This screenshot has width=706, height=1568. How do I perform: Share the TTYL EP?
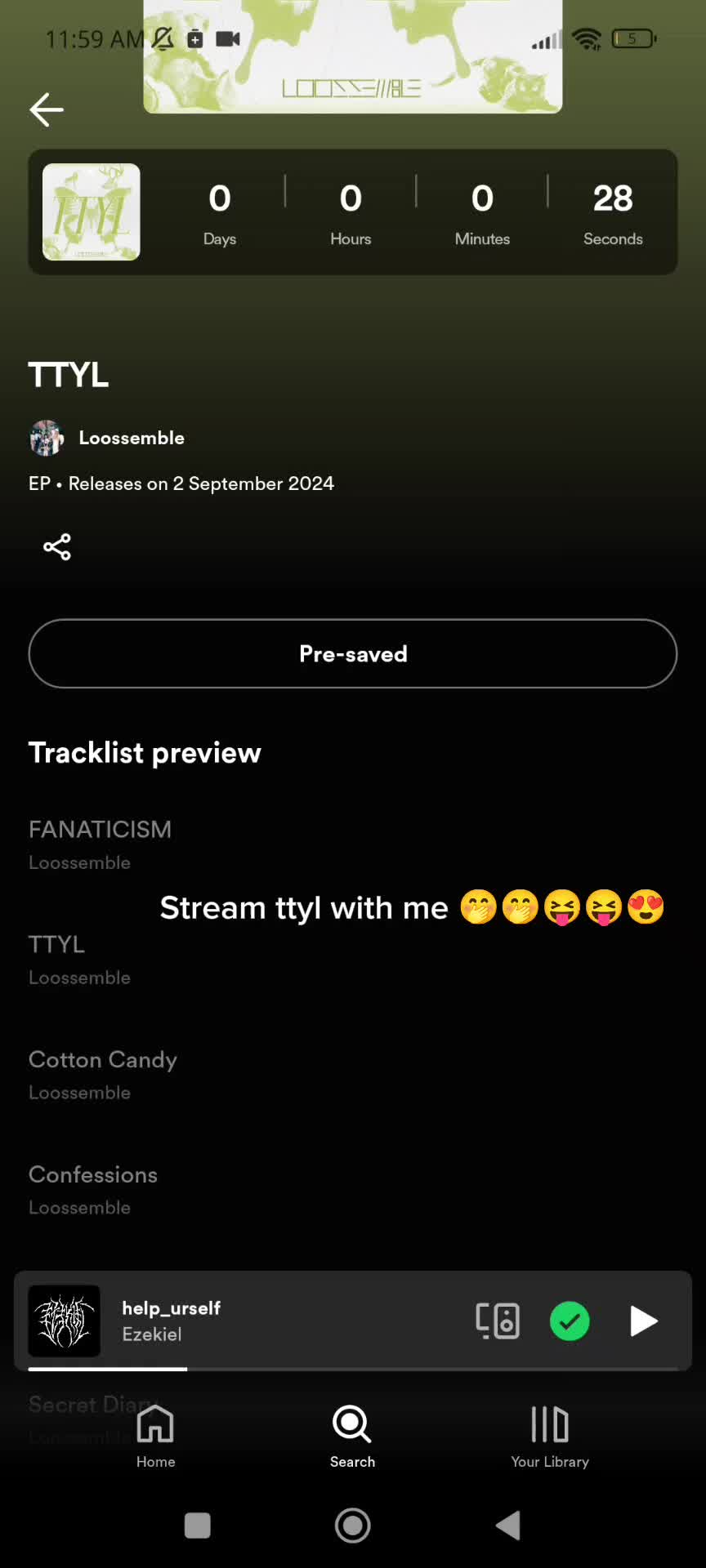click(x=57, y=546)
